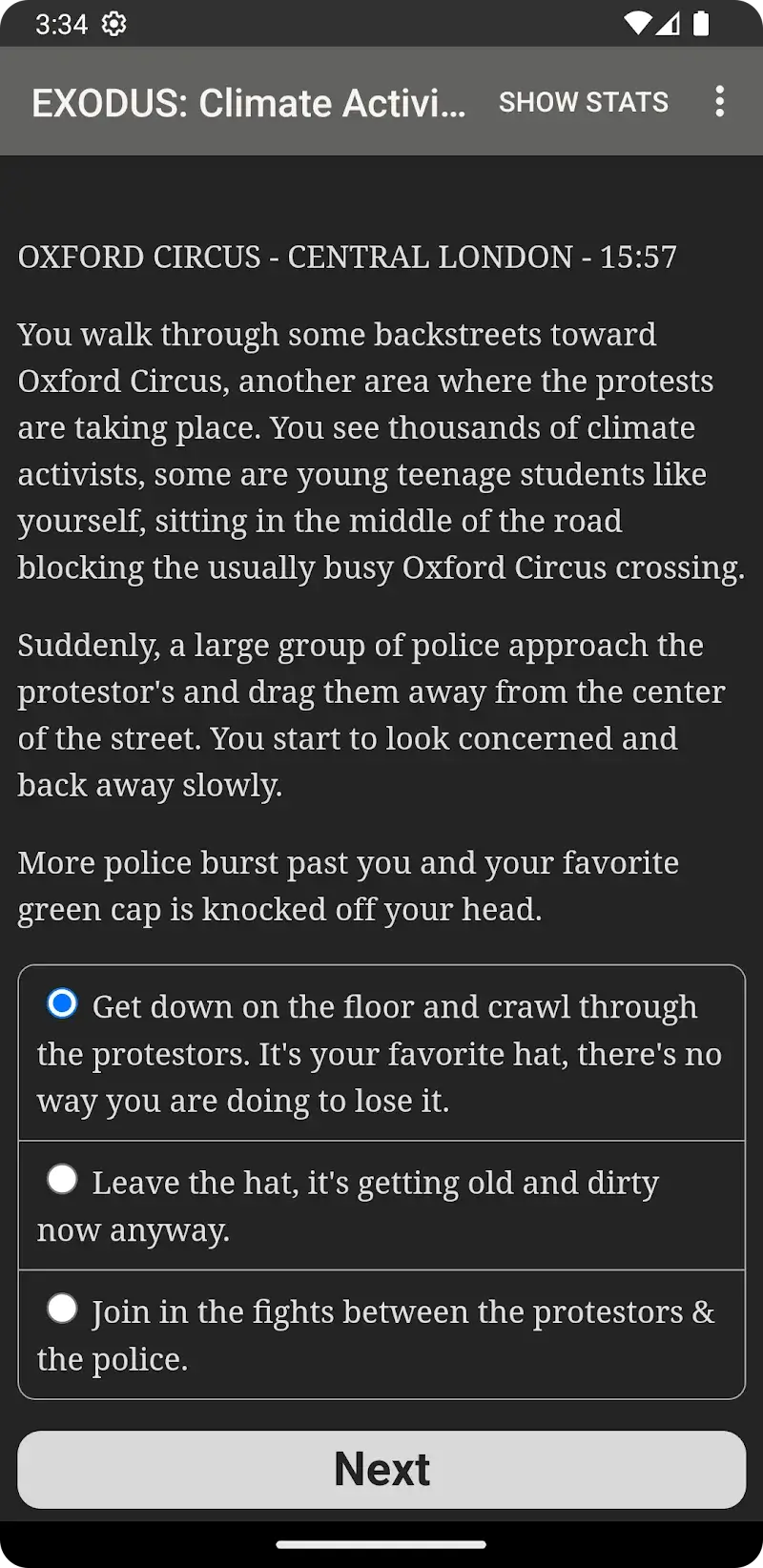Open the three-dot overflow menu
Viewport: 763px width, 1568px height.
tap(720, 102)
